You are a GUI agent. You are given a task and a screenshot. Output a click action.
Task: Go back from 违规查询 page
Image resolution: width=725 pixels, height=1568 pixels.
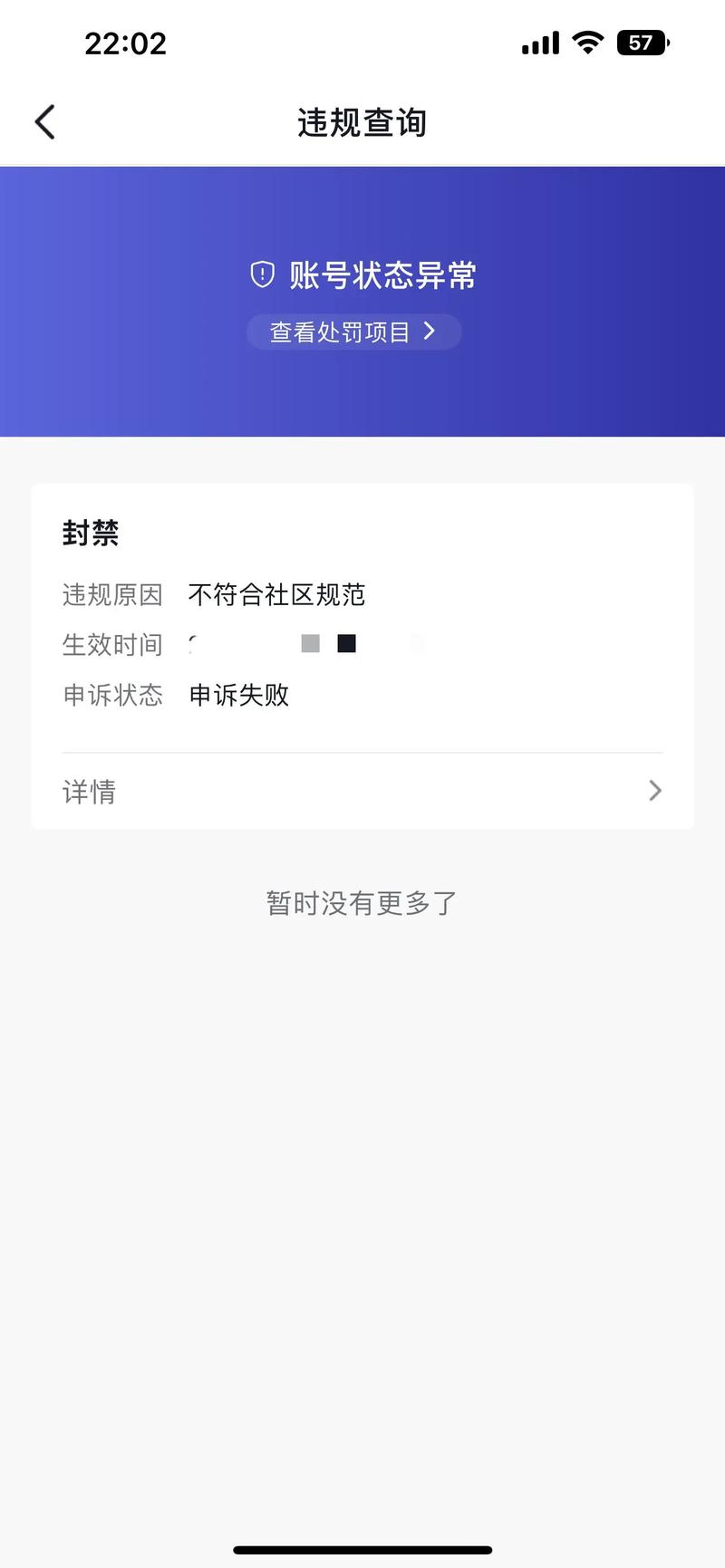[x=44, y=122]
